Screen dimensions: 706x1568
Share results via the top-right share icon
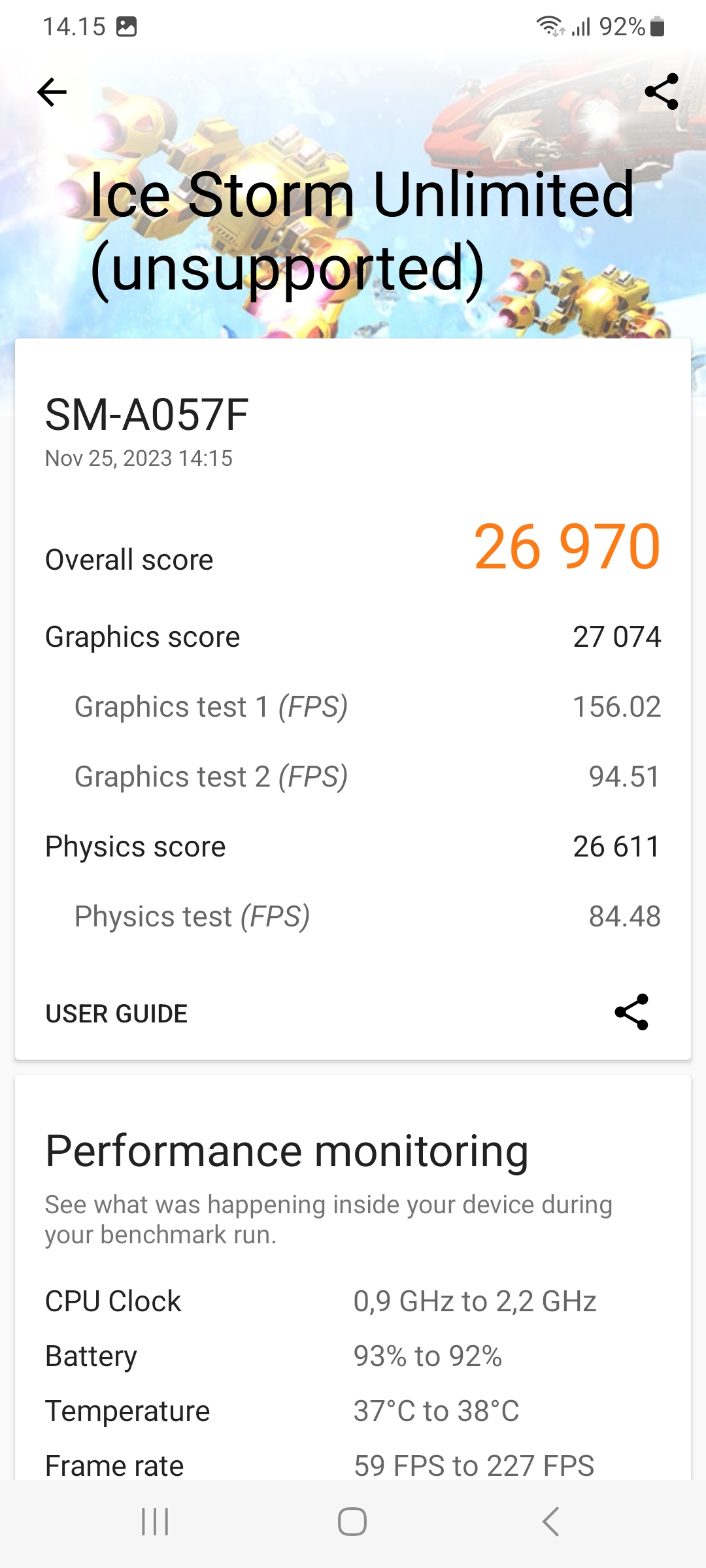(661, 91)
